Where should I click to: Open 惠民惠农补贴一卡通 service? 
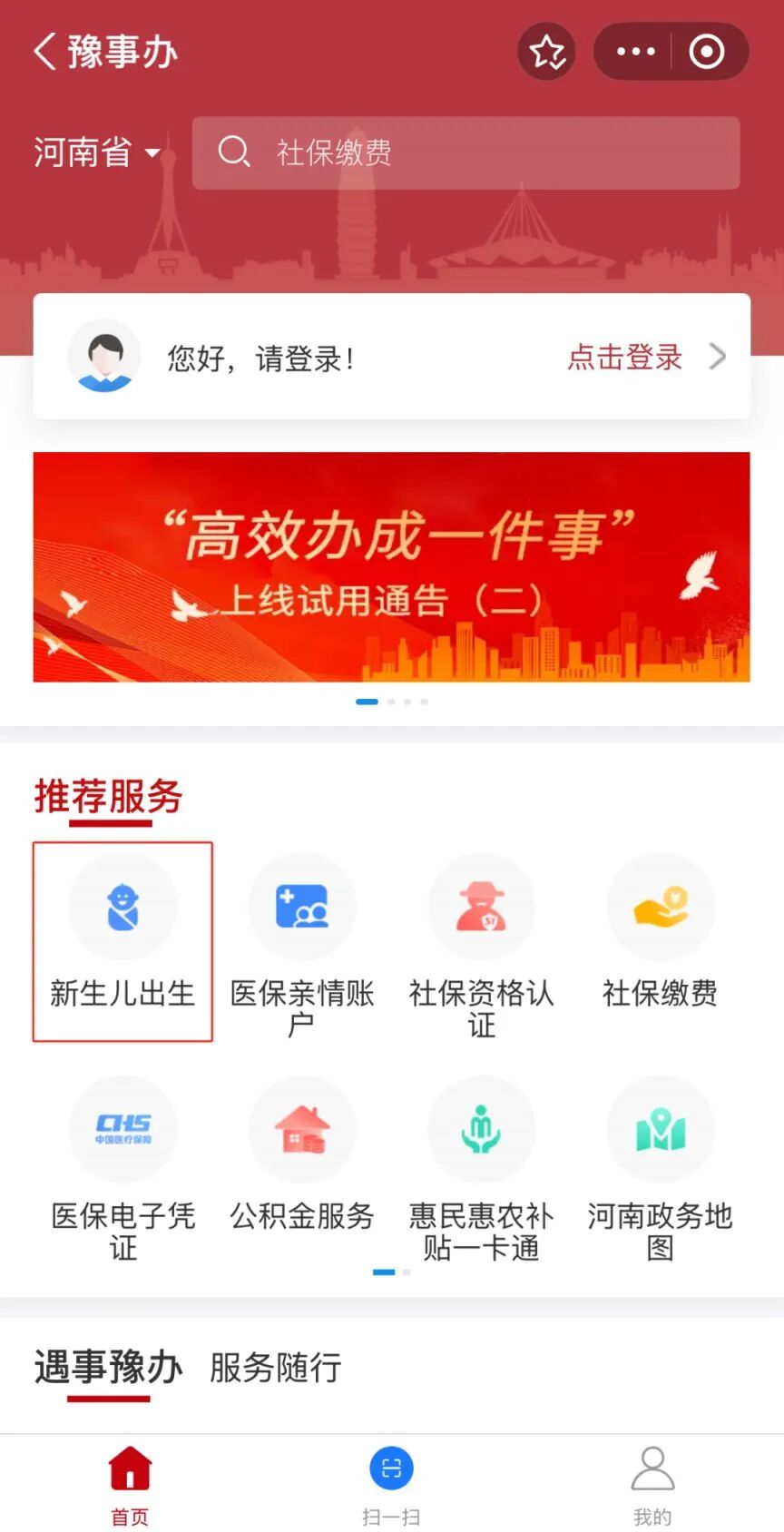click(x=481, y=1169)
